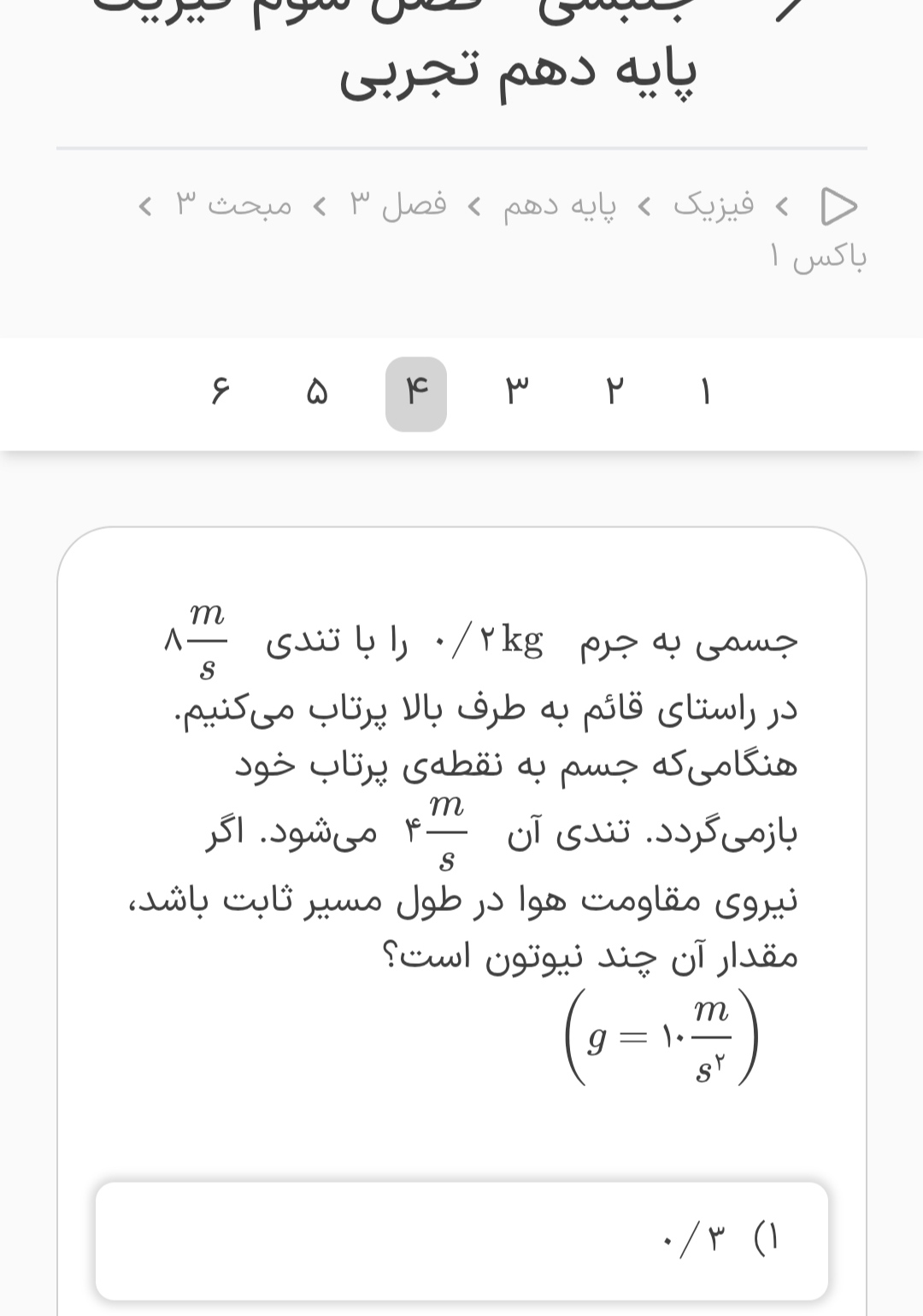Open the فیزیک breadcrumb link
923x1316 pixels.
(x=714, y=205)
